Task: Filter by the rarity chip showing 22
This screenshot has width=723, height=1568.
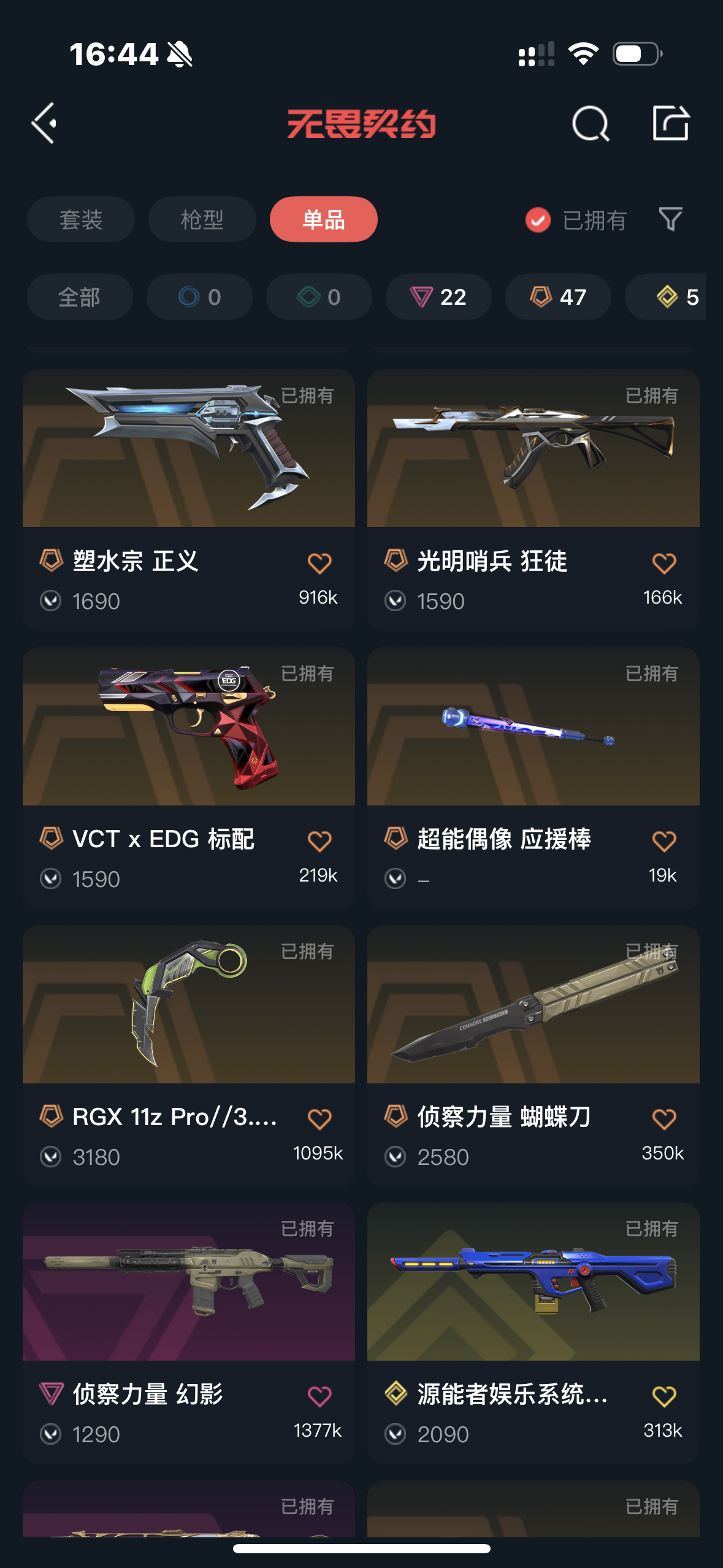Action: pyautogui.click(x=438, y=297)
